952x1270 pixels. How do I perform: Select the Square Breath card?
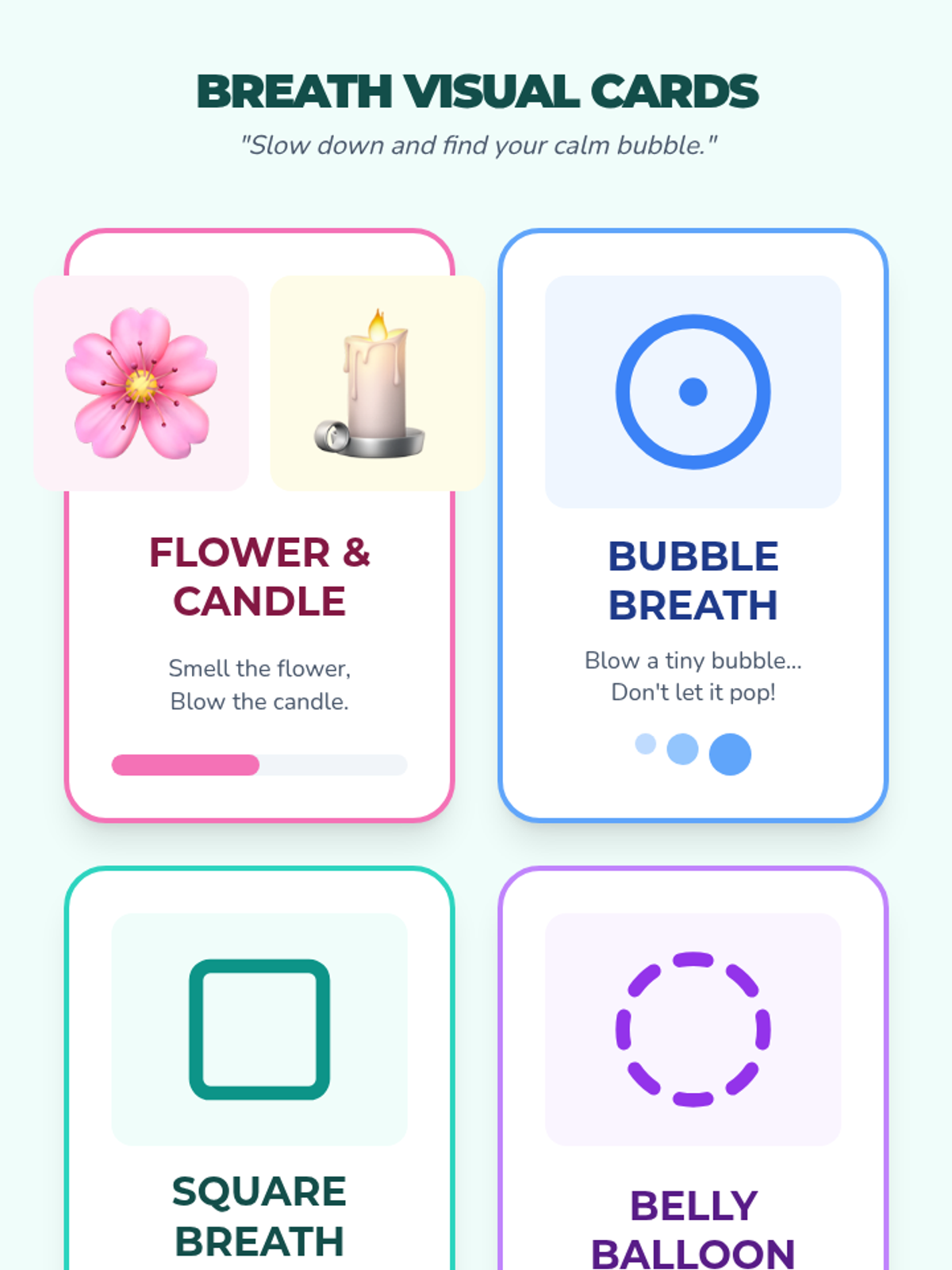[x=259, y=1068]
